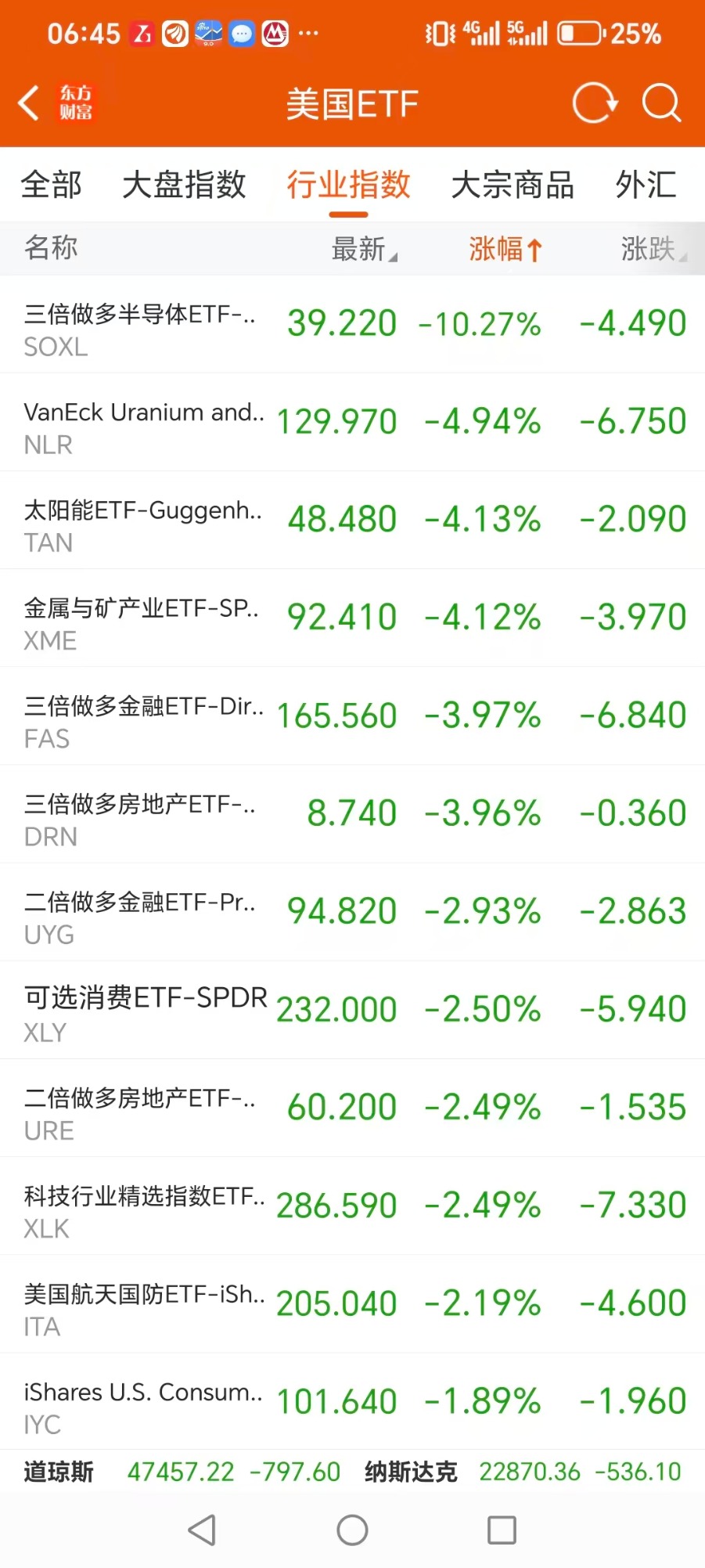705x1568 pixels.
Task: Open the search magnifier icon
Action: [661, 103]
